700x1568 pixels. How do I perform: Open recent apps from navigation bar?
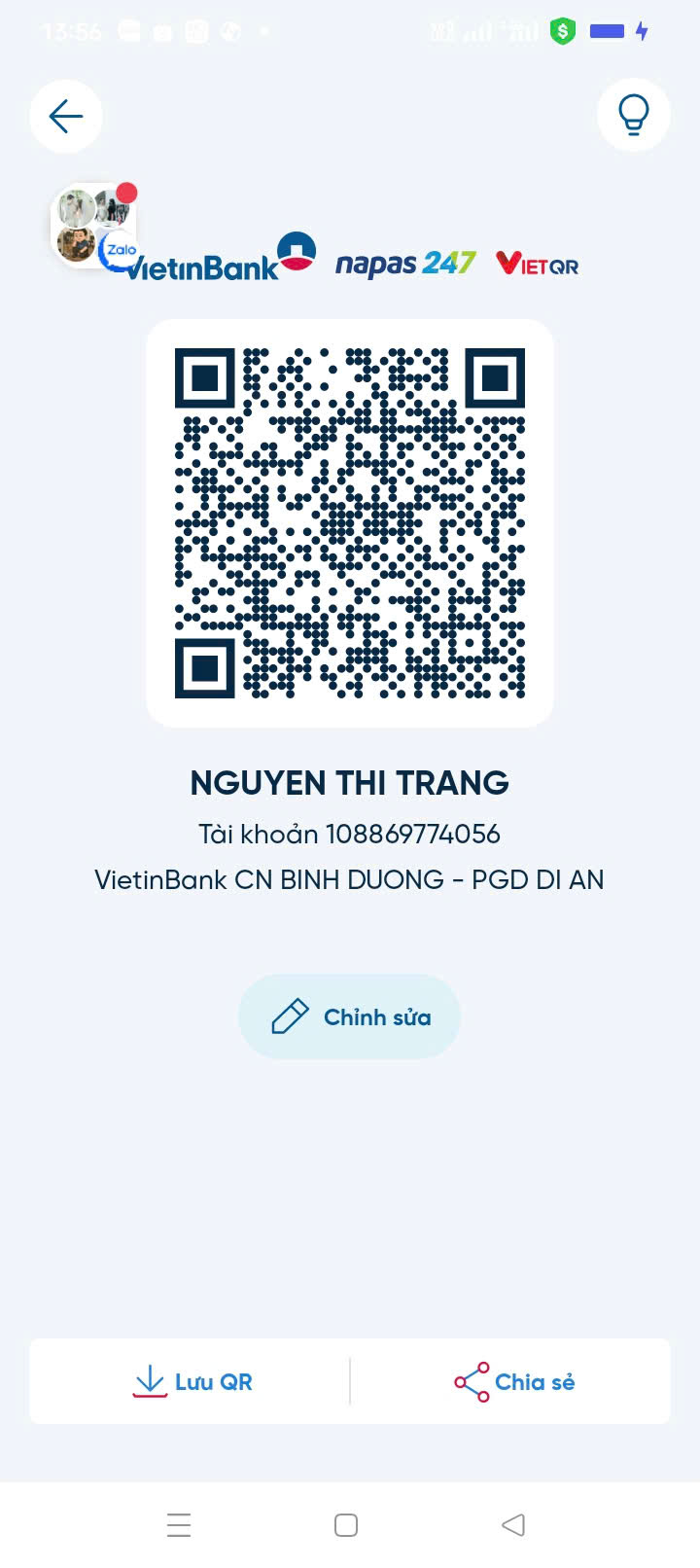(x=179, y=1524)
